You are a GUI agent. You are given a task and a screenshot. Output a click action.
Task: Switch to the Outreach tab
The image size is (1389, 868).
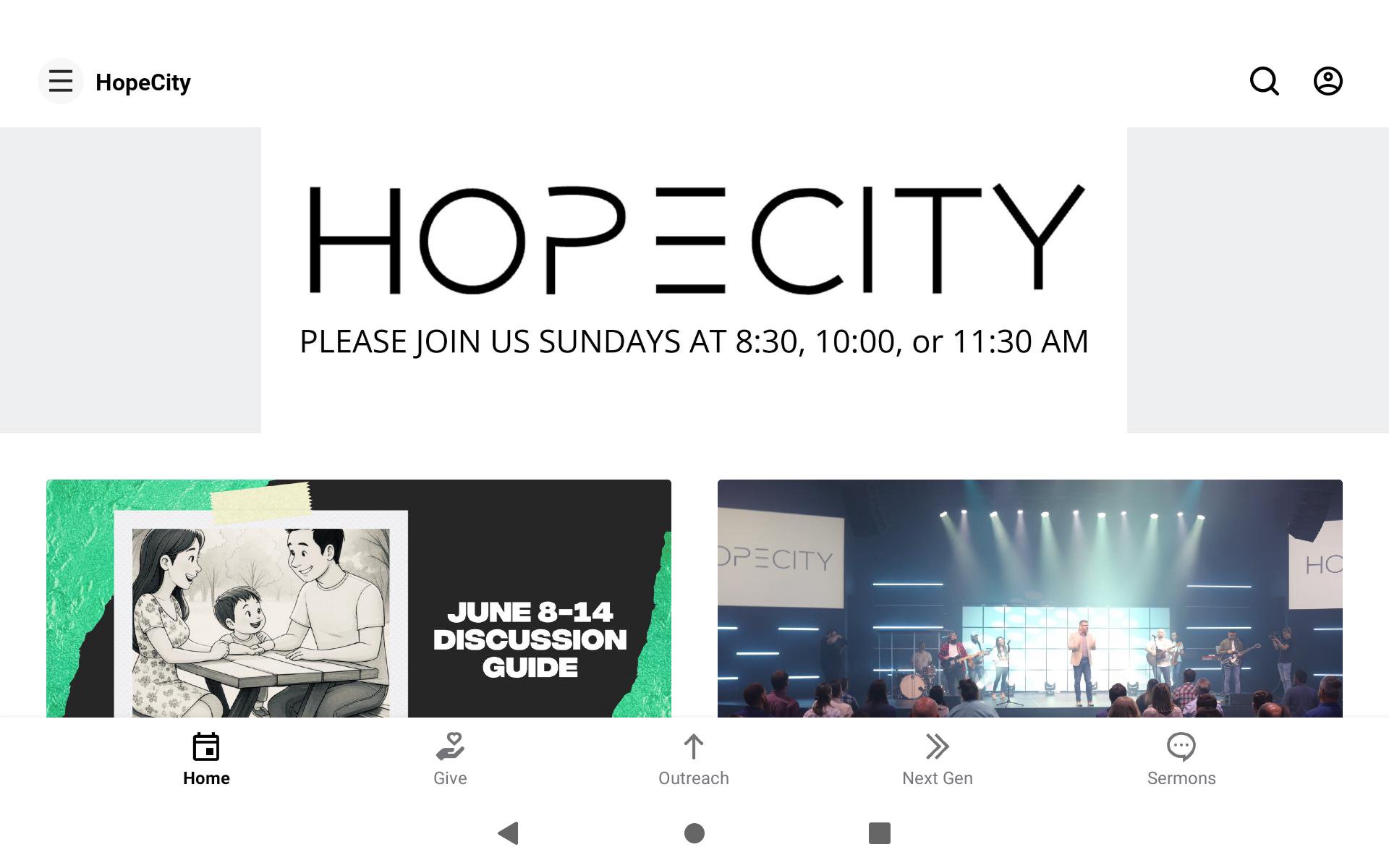694,759
